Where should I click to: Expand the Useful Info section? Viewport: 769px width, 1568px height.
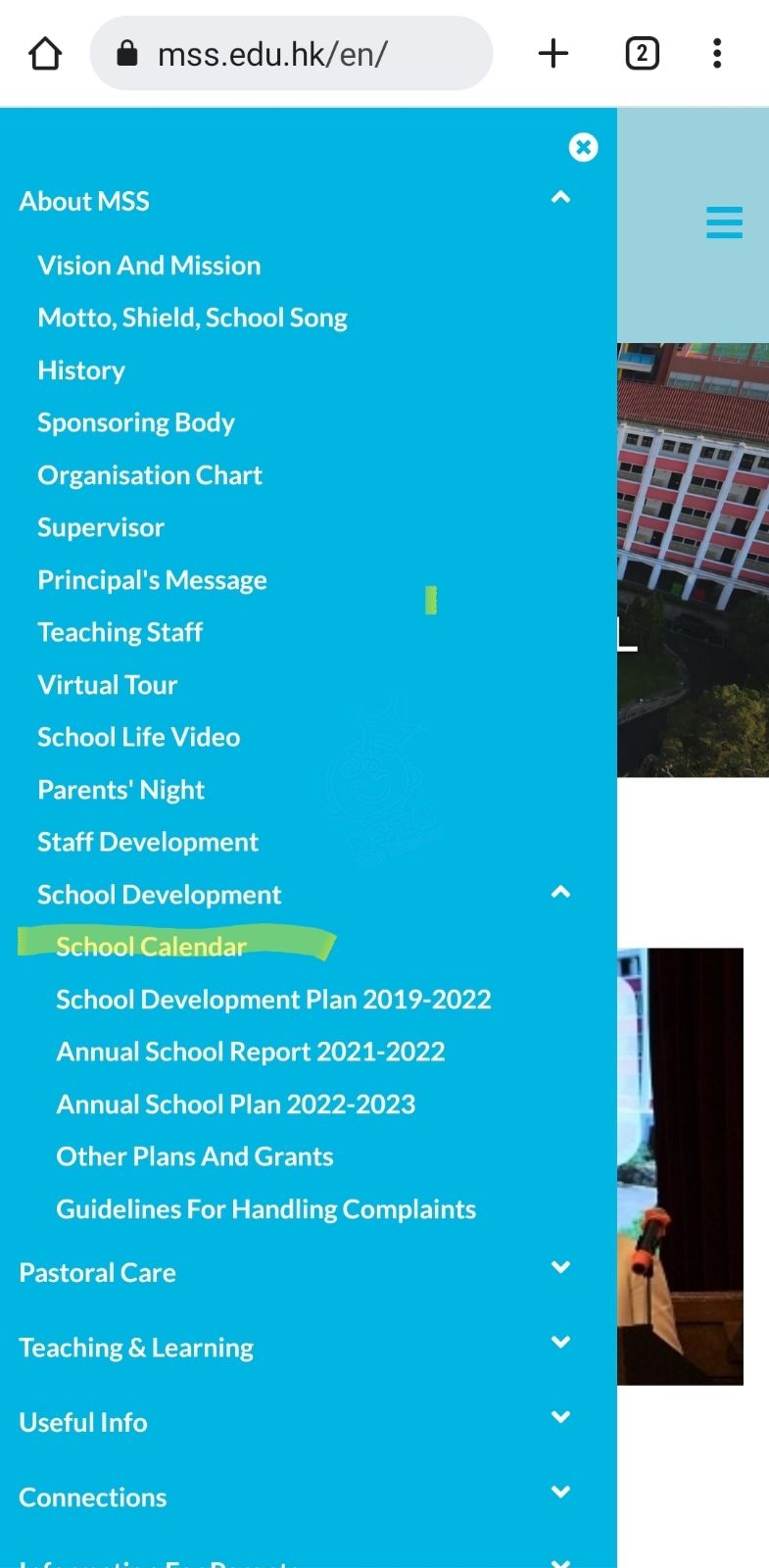pos(560,1417)
